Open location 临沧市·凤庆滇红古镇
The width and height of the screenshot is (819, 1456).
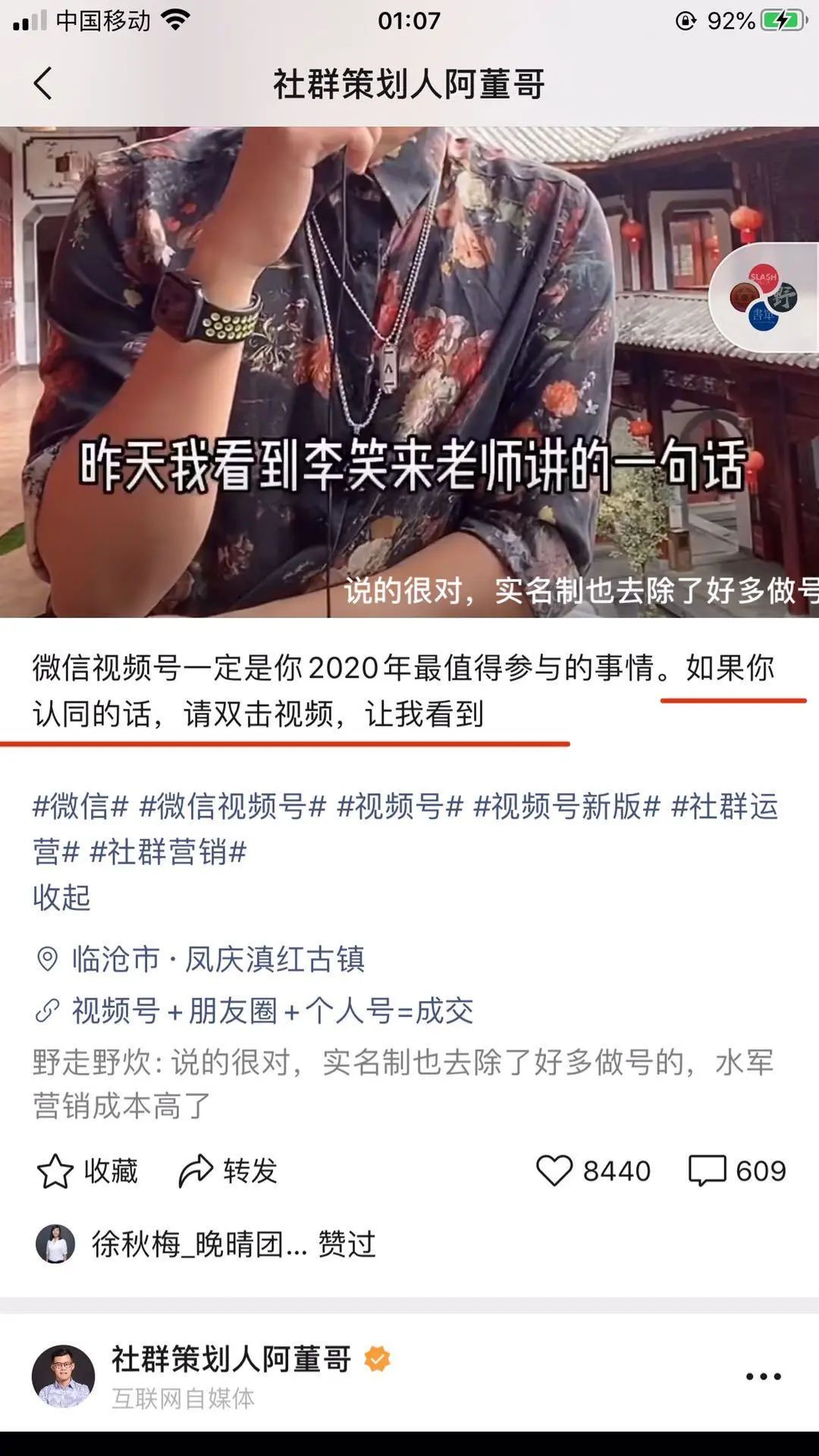[201, 959]
